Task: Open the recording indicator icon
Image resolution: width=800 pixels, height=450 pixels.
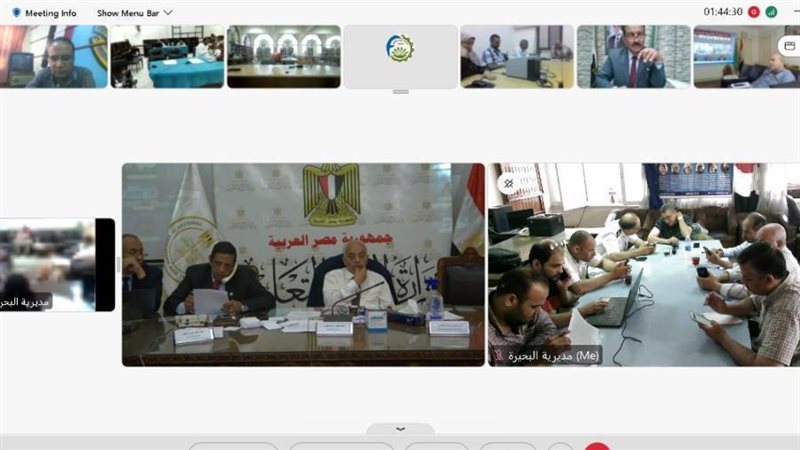Action: tap(755, 12)
